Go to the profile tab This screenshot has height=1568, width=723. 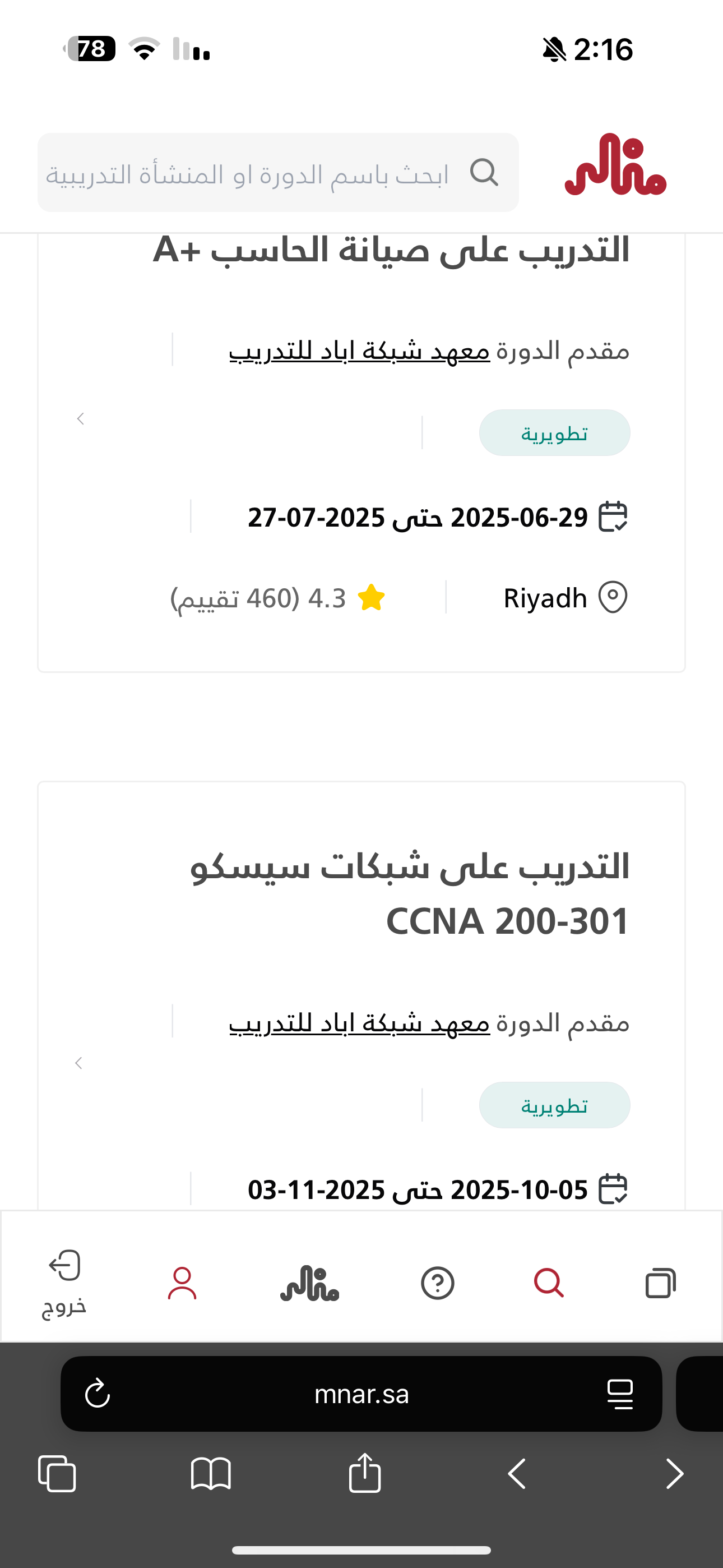(182, 1283)
